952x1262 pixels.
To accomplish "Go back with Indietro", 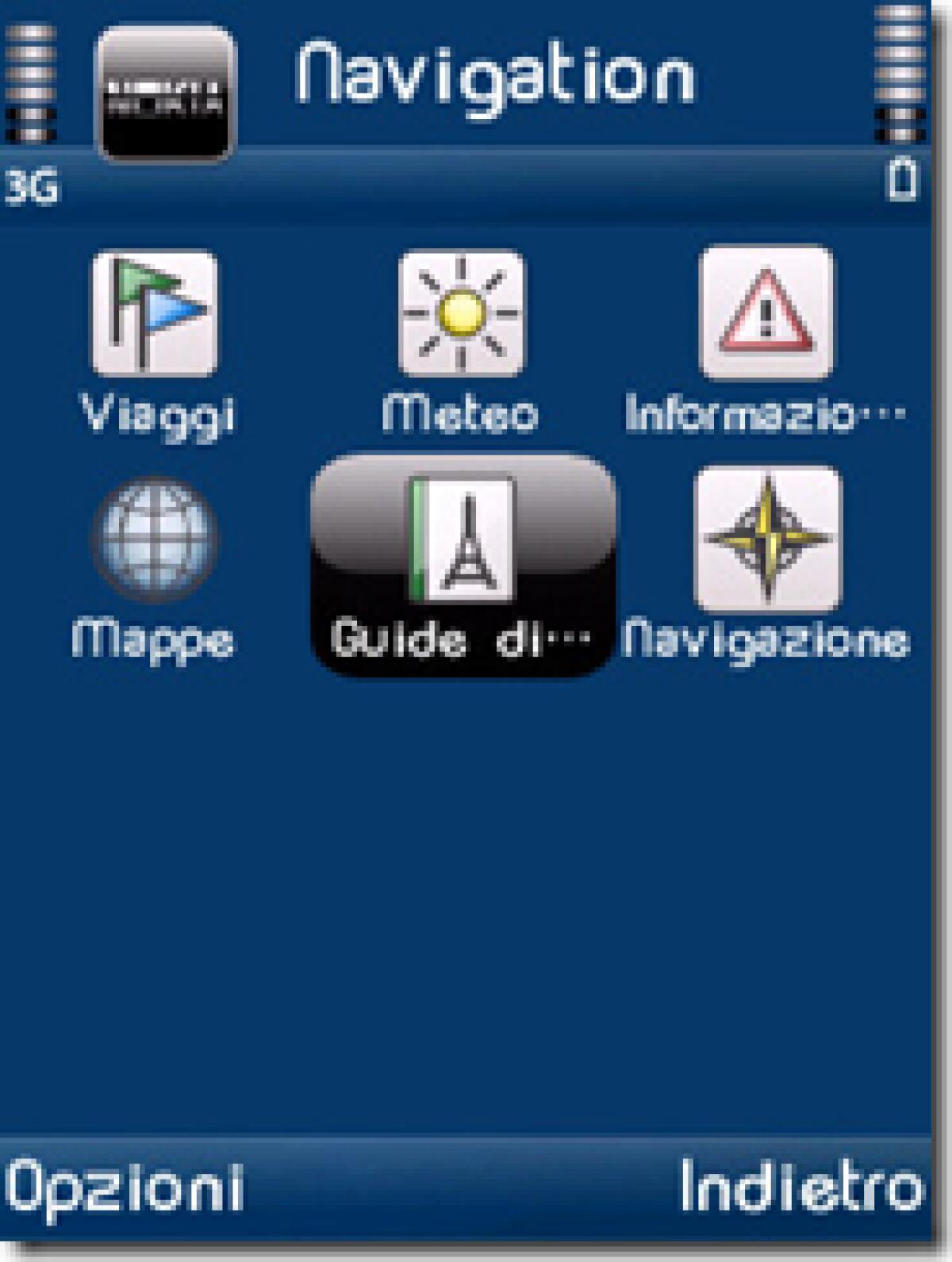I will point(803,1187).
